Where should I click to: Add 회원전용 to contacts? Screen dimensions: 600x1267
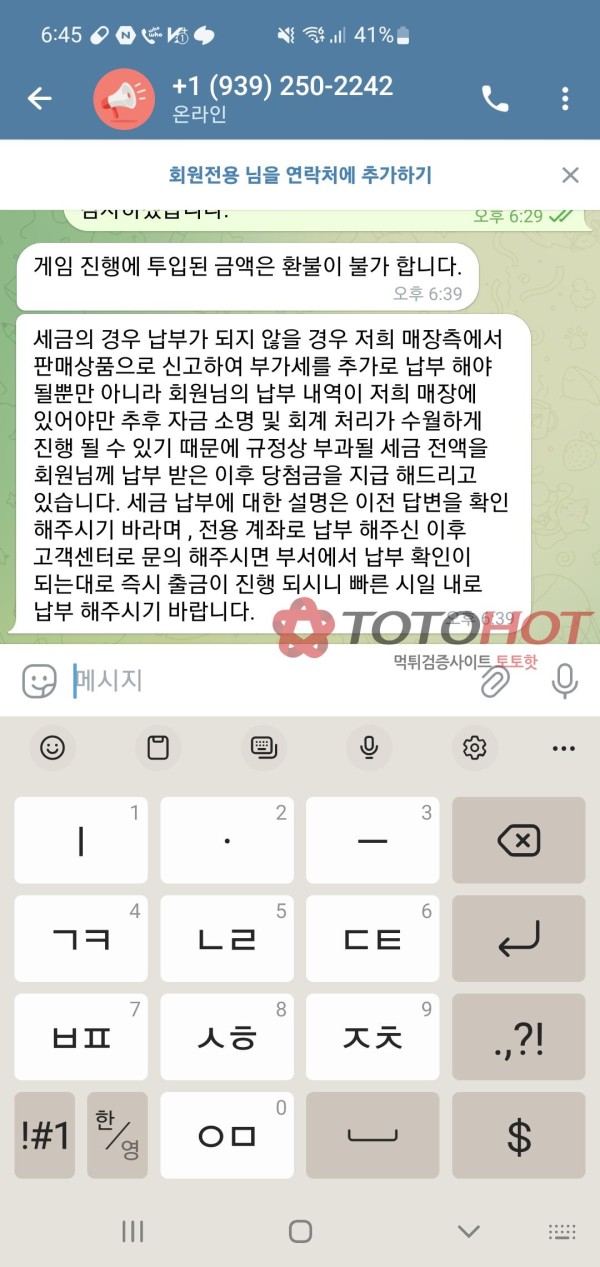(x=300, y=176)
